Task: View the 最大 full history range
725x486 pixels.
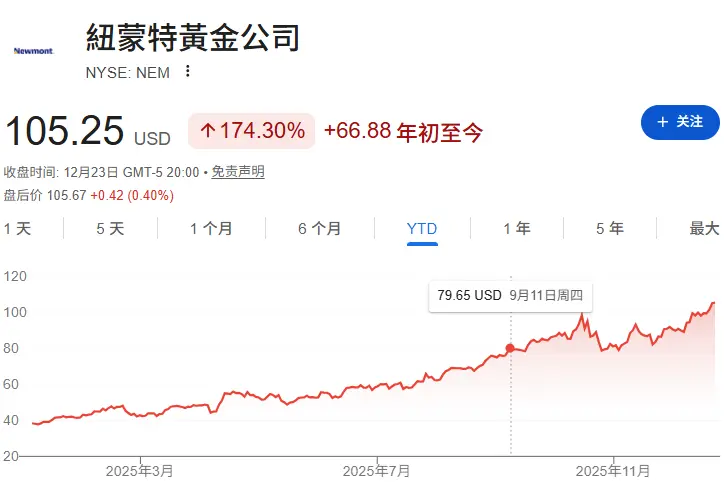Action: pos(704,229)
